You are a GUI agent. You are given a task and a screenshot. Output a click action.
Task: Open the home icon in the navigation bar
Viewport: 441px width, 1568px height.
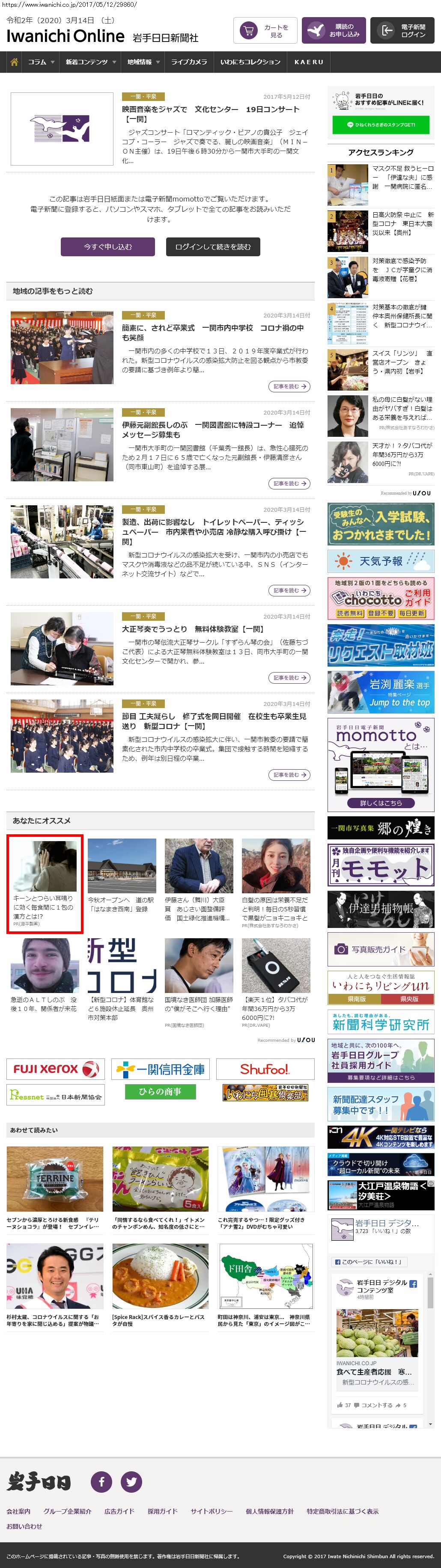click(14, 62)
